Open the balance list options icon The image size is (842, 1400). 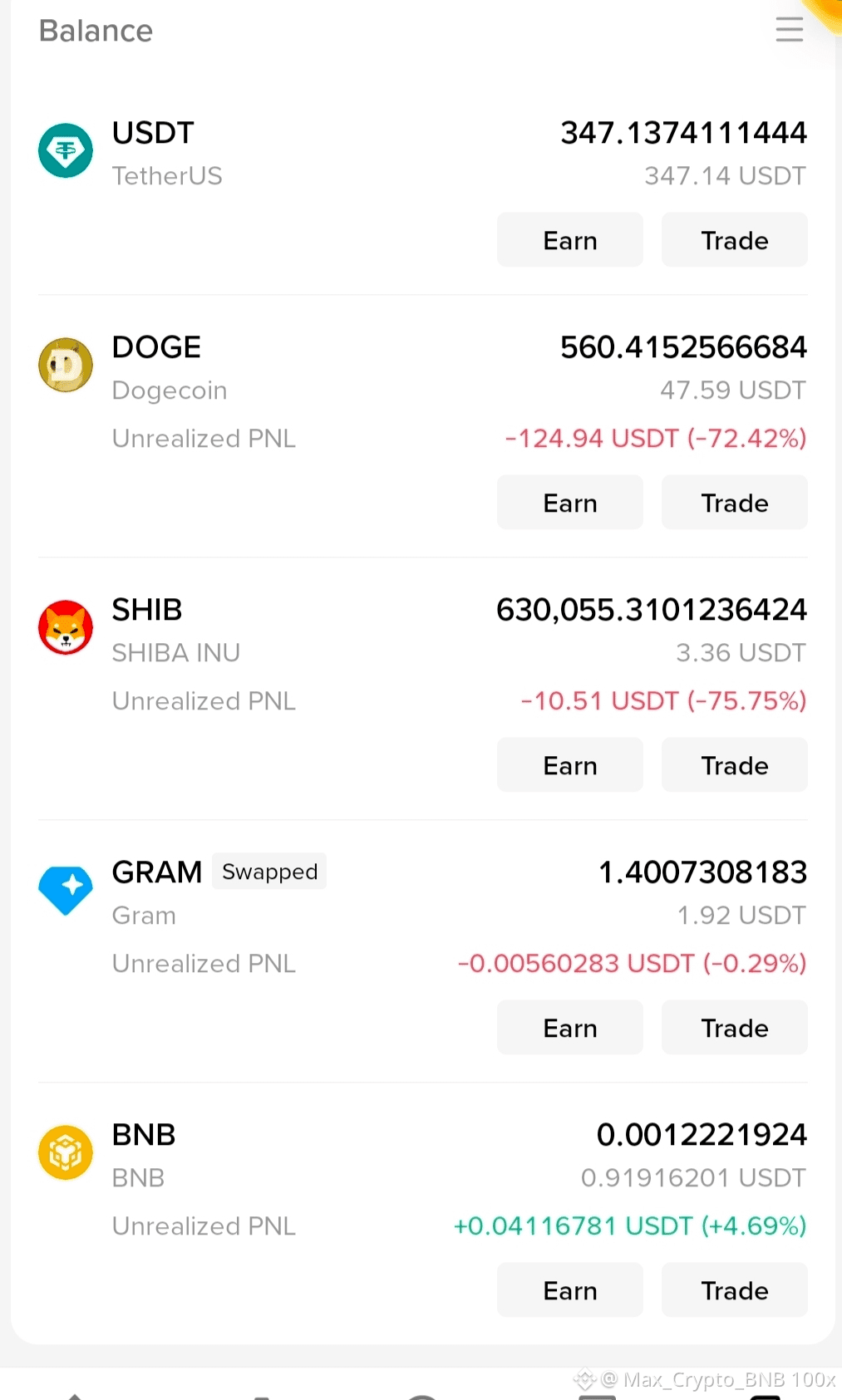[789, 30]
